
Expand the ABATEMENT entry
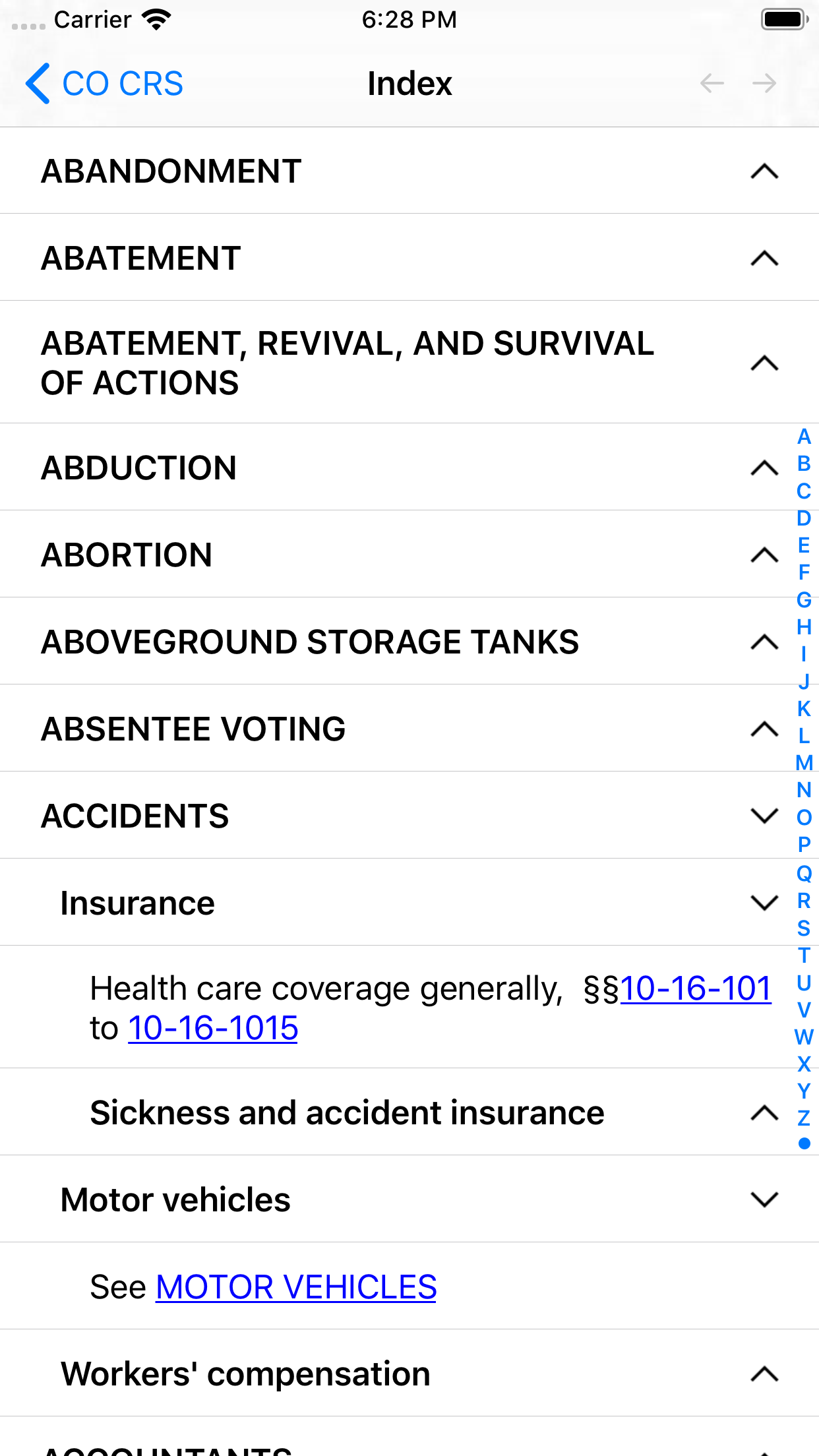(x=409, y=258)
